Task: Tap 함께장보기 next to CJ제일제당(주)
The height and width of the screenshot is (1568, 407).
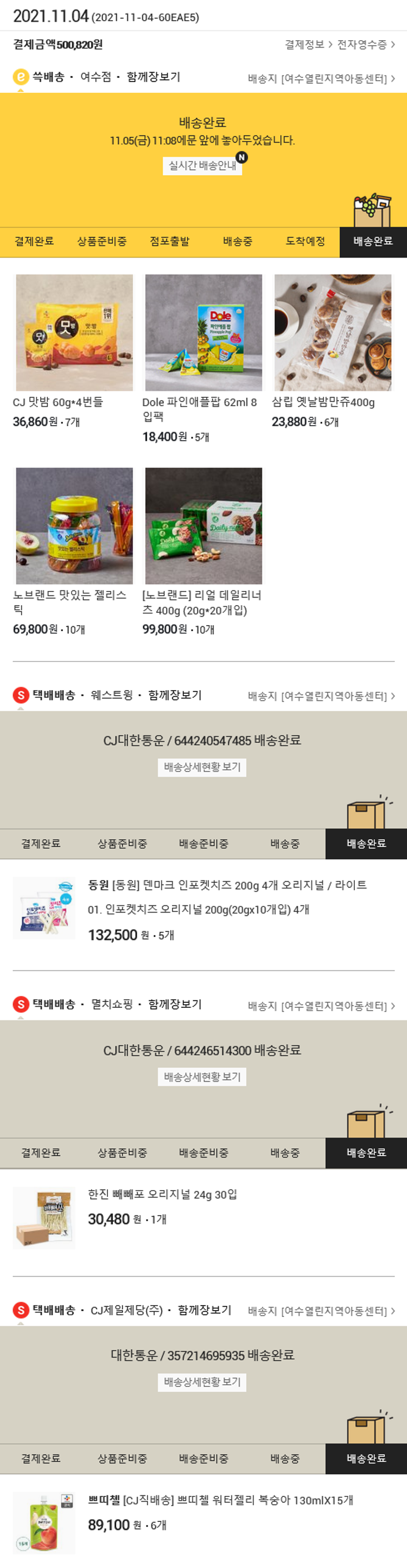Action: (204, 1310)
